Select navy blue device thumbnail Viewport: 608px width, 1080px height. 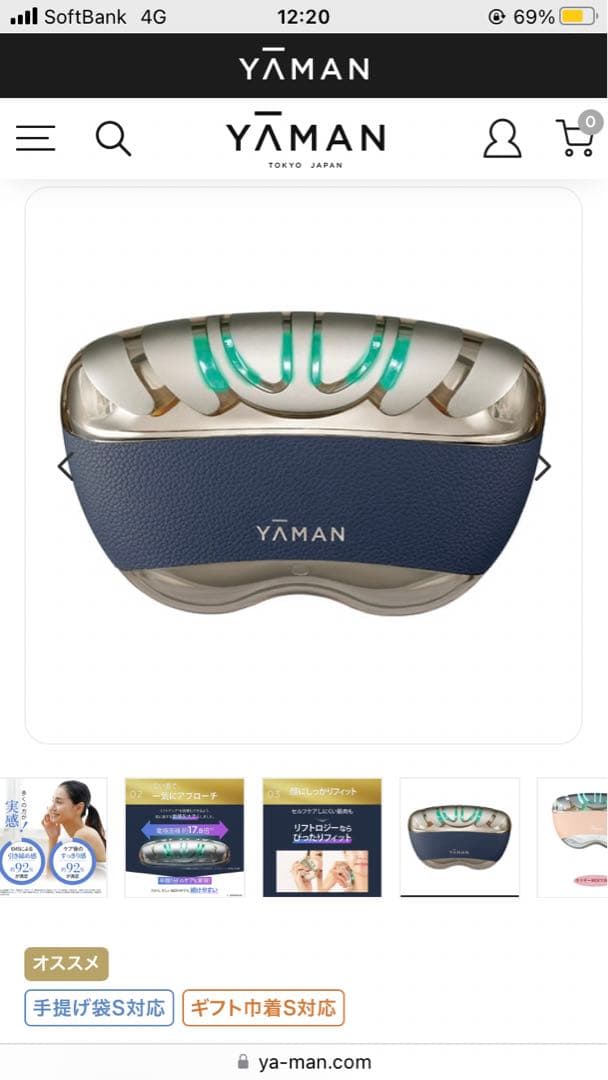point(459,837)
